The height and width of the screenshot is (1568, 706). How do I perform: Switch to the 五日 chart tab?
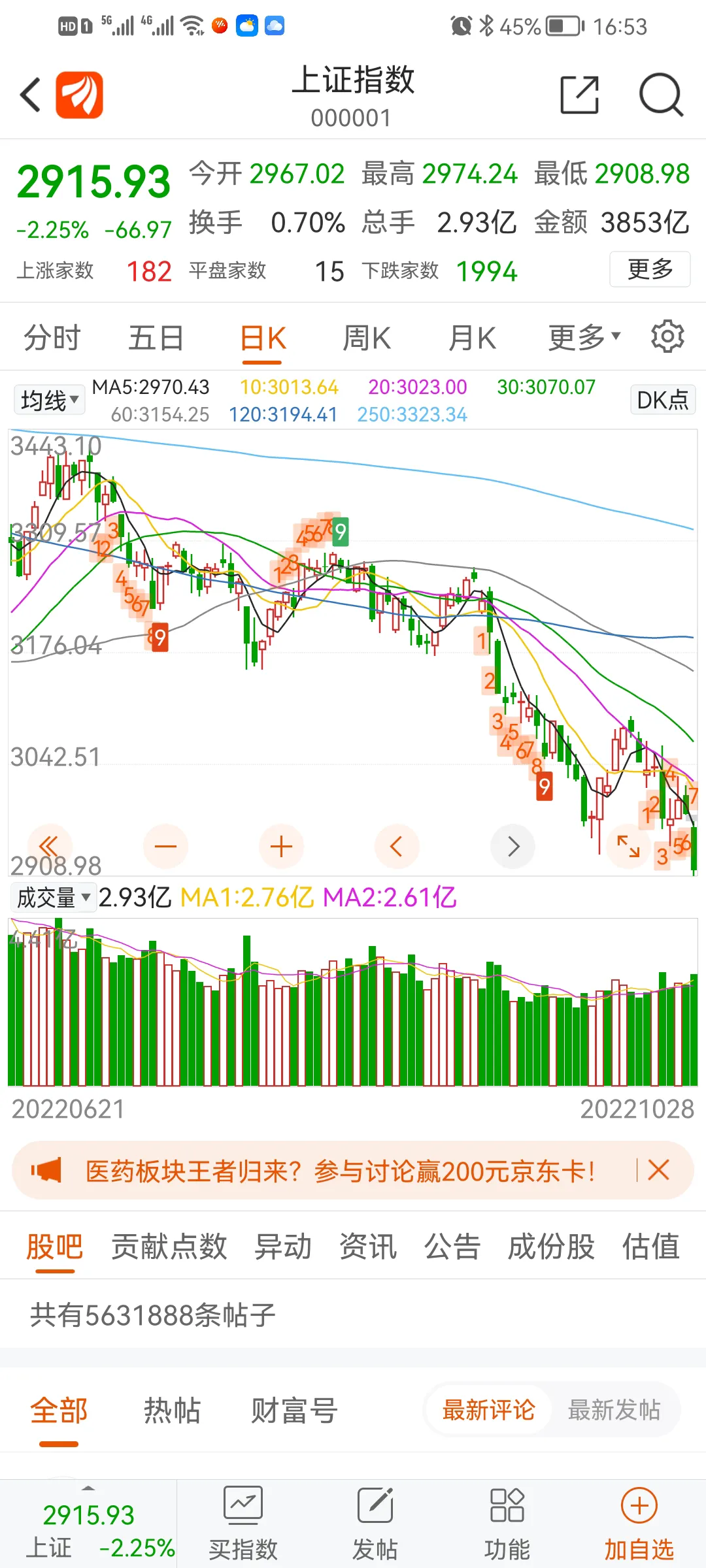point(156,338)
